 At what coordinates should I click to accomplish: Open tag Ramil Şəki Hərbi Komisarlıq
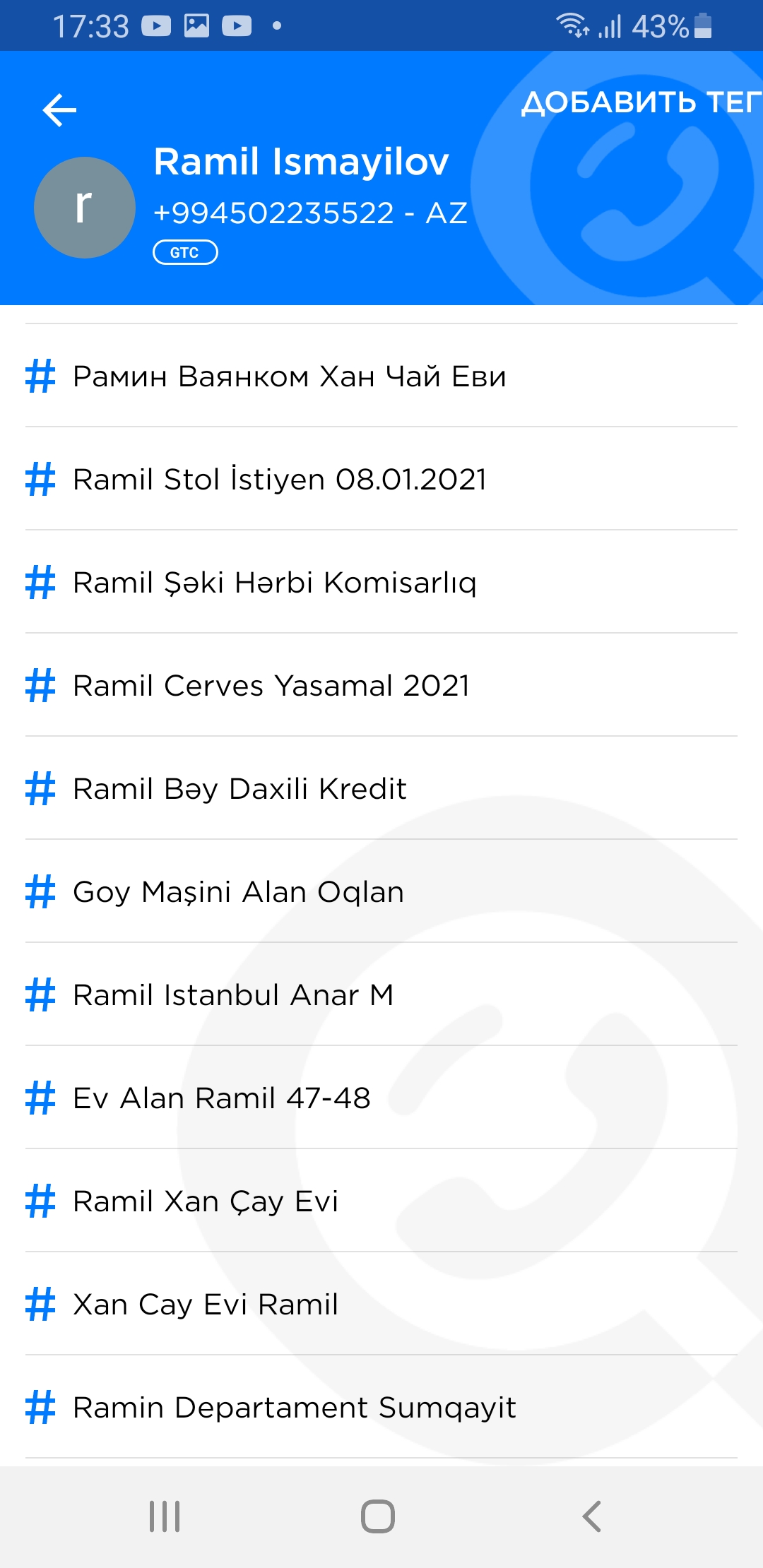381,582
